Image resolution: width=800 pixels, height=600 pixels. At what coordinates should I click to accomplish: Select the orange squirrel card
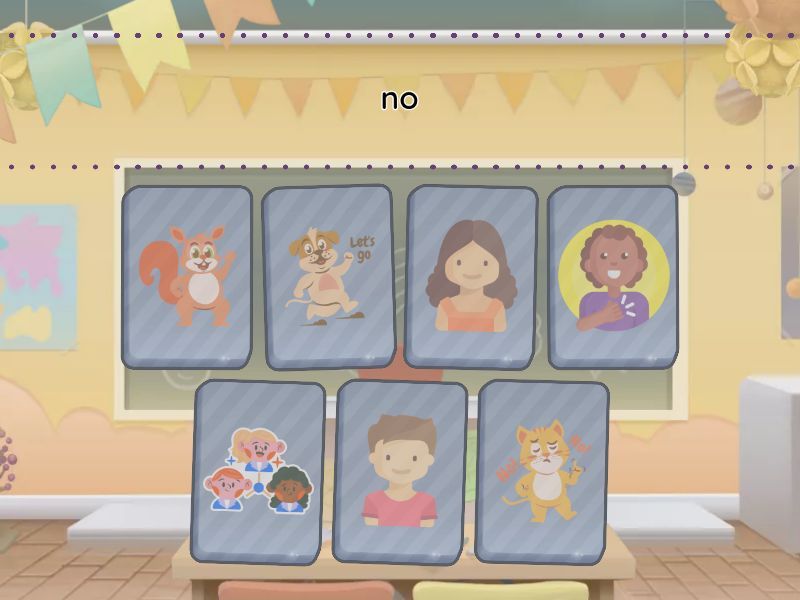[x=187, y=277]
